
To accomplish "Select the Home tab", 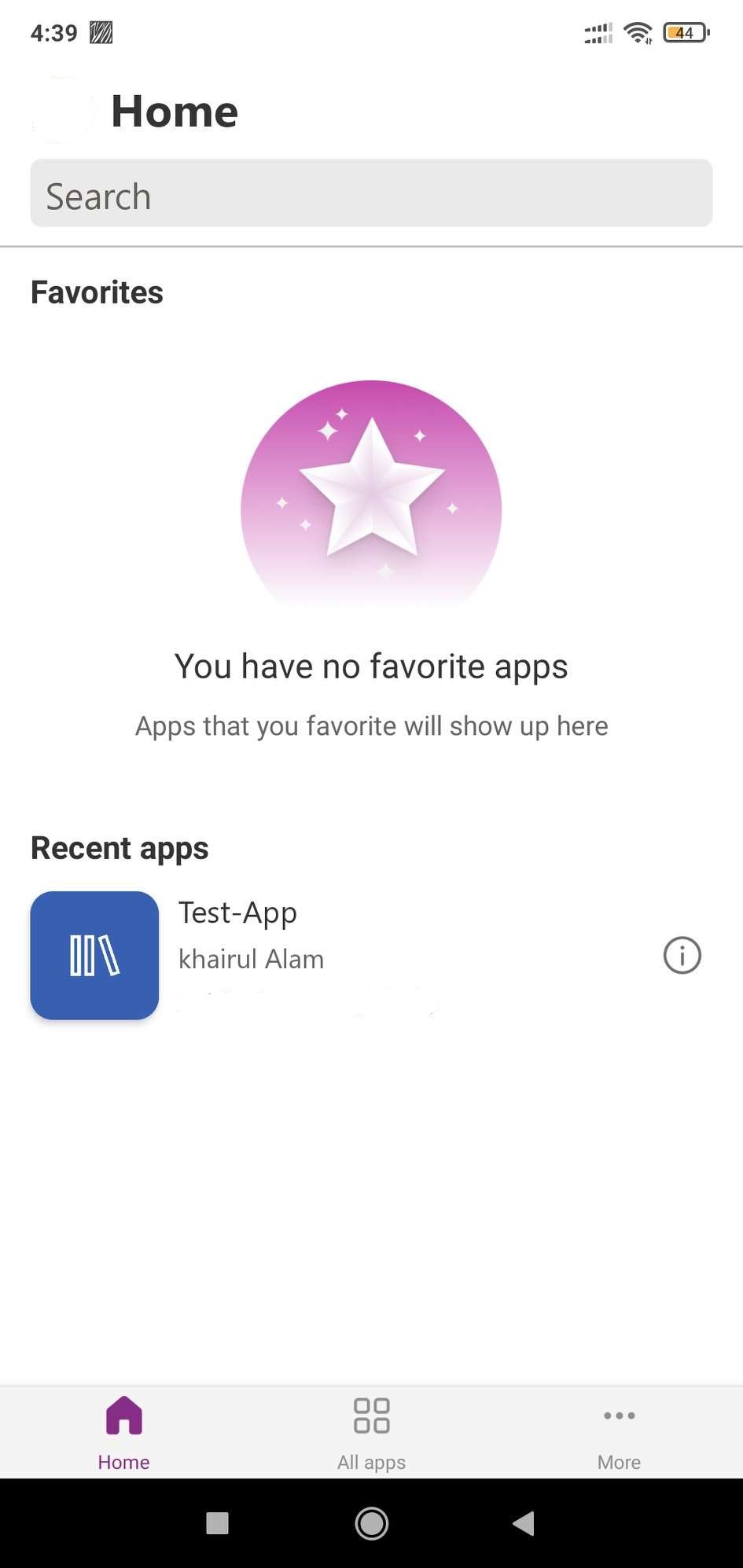I will pos(123,1431).
